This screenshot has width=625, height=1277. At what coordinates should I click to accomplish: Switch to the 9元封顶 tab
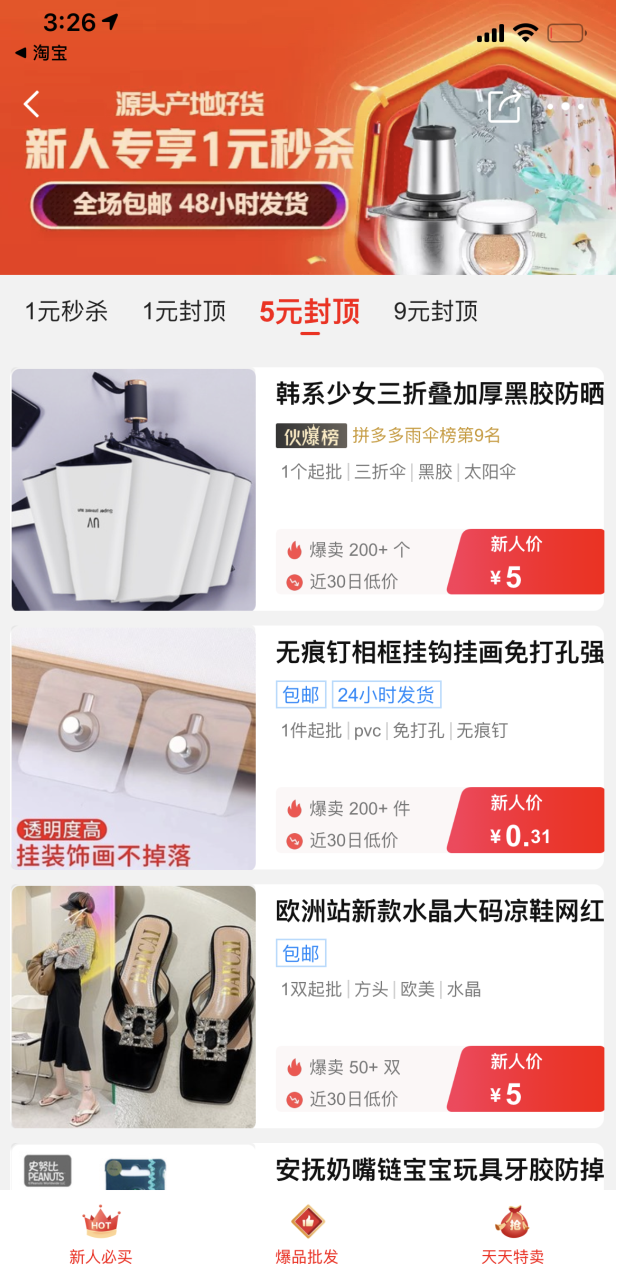[x=435, y=311]
